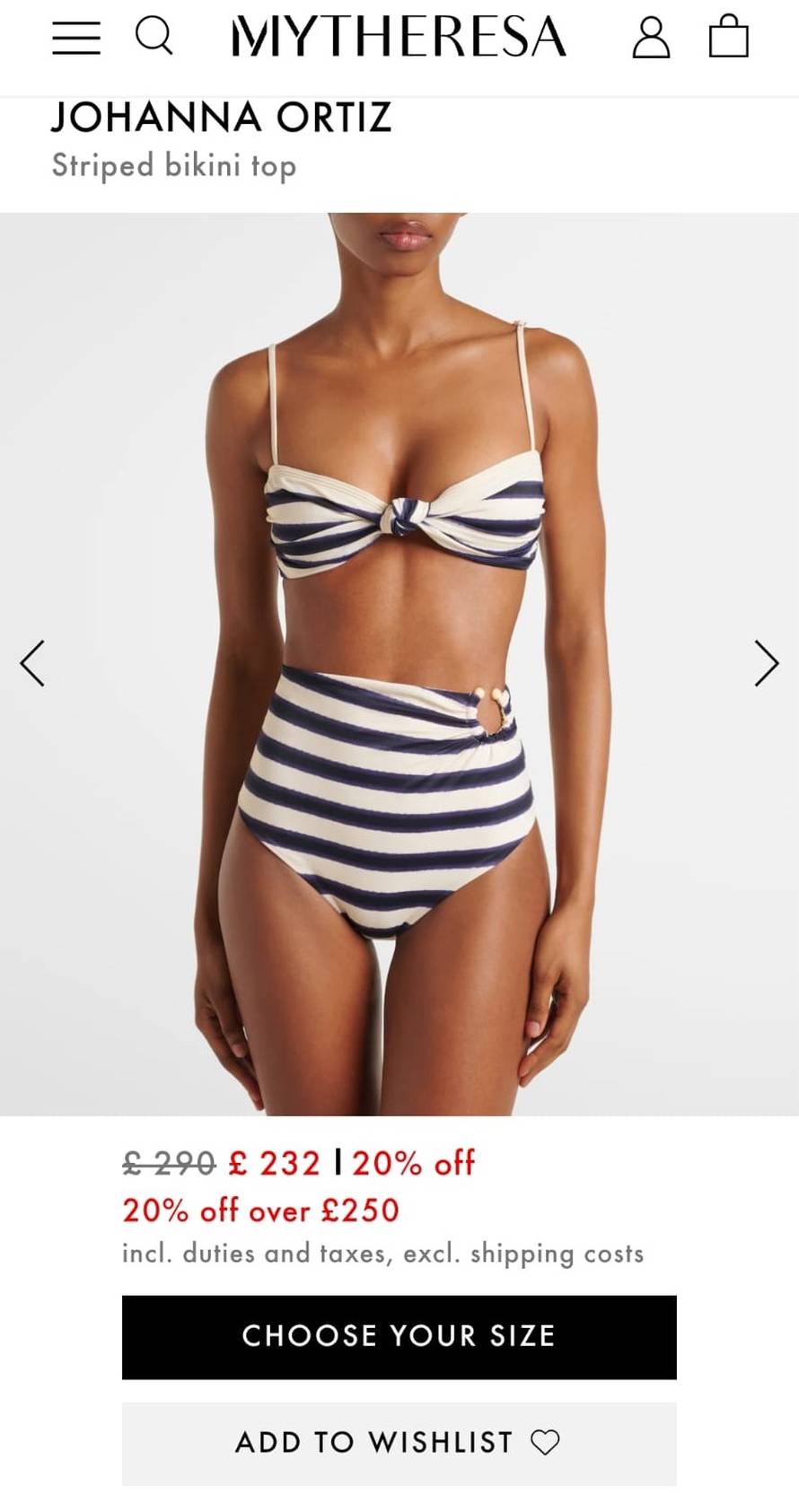
Task: Open the Johanna Ortiz designer link
Action: click(x=222, y=118)
